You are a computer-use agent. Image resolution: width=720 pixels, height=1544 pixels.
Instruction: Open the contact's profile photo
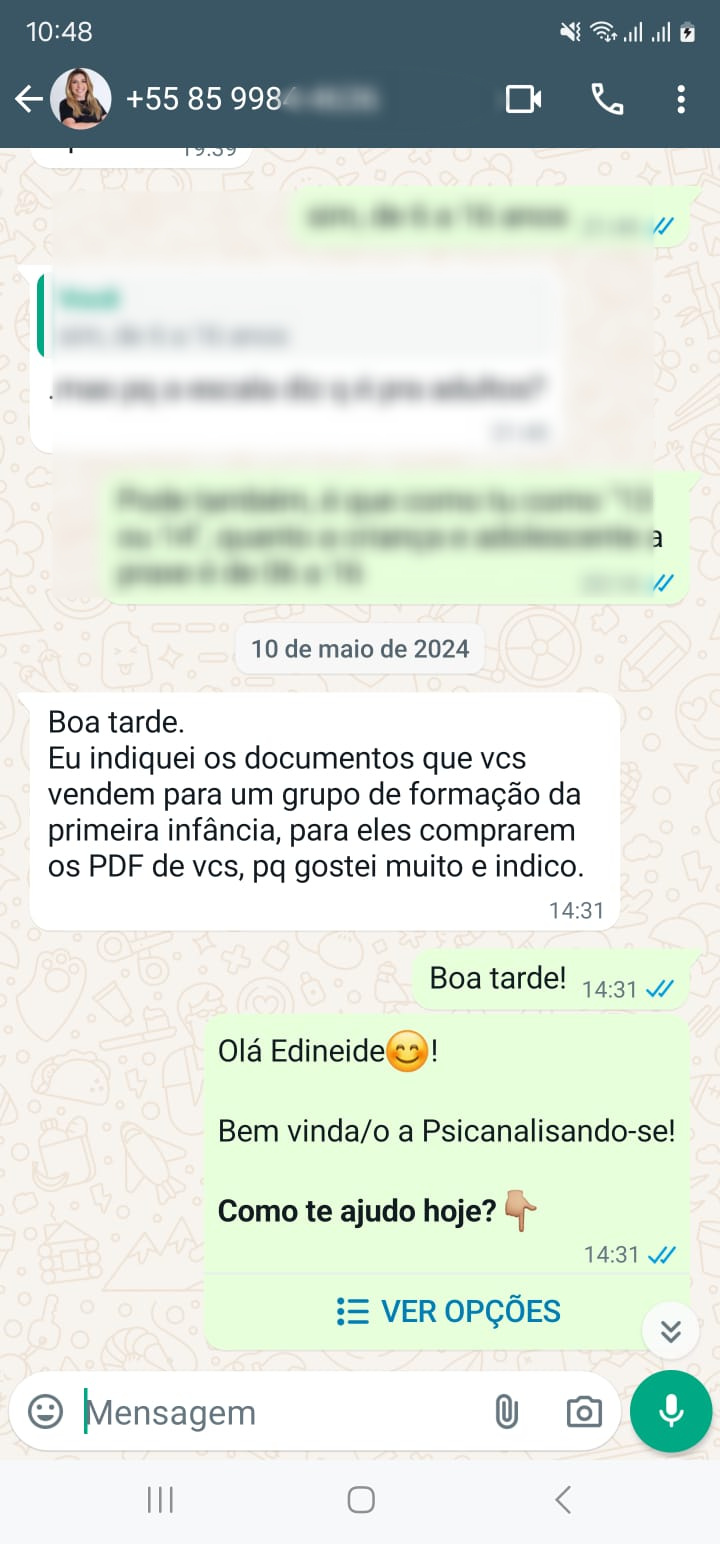point(80,99)
